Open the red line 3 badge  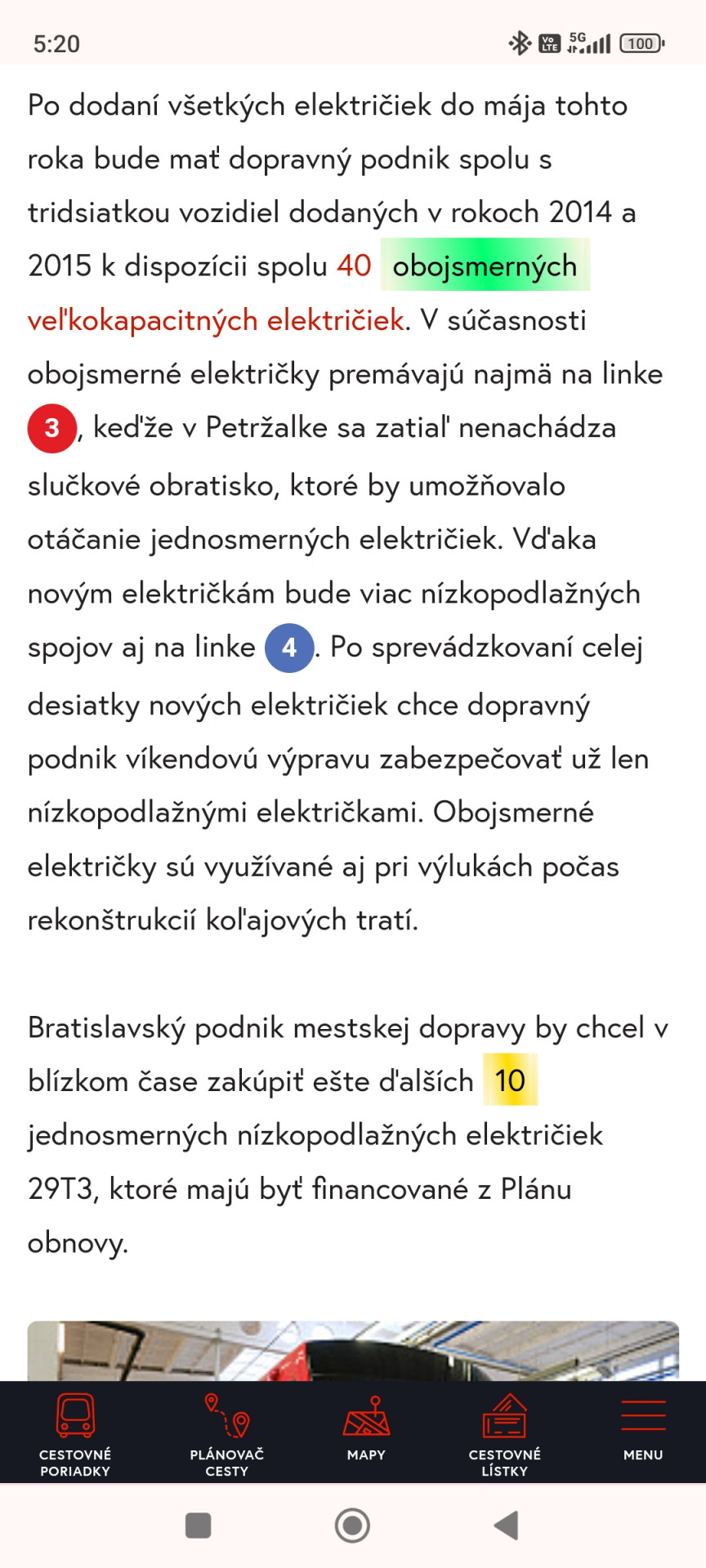(51, 428)
